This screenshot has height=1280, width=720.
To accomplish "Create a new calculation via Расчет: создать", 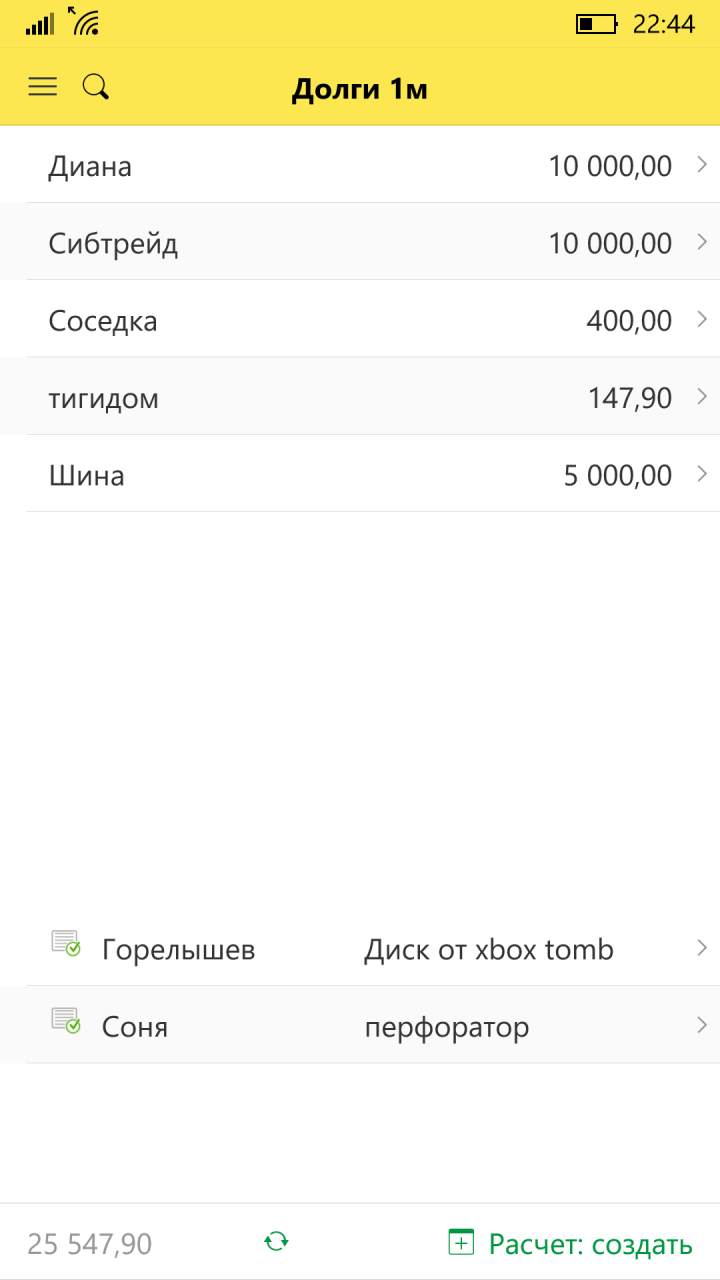I will [x=570, y=1244].
